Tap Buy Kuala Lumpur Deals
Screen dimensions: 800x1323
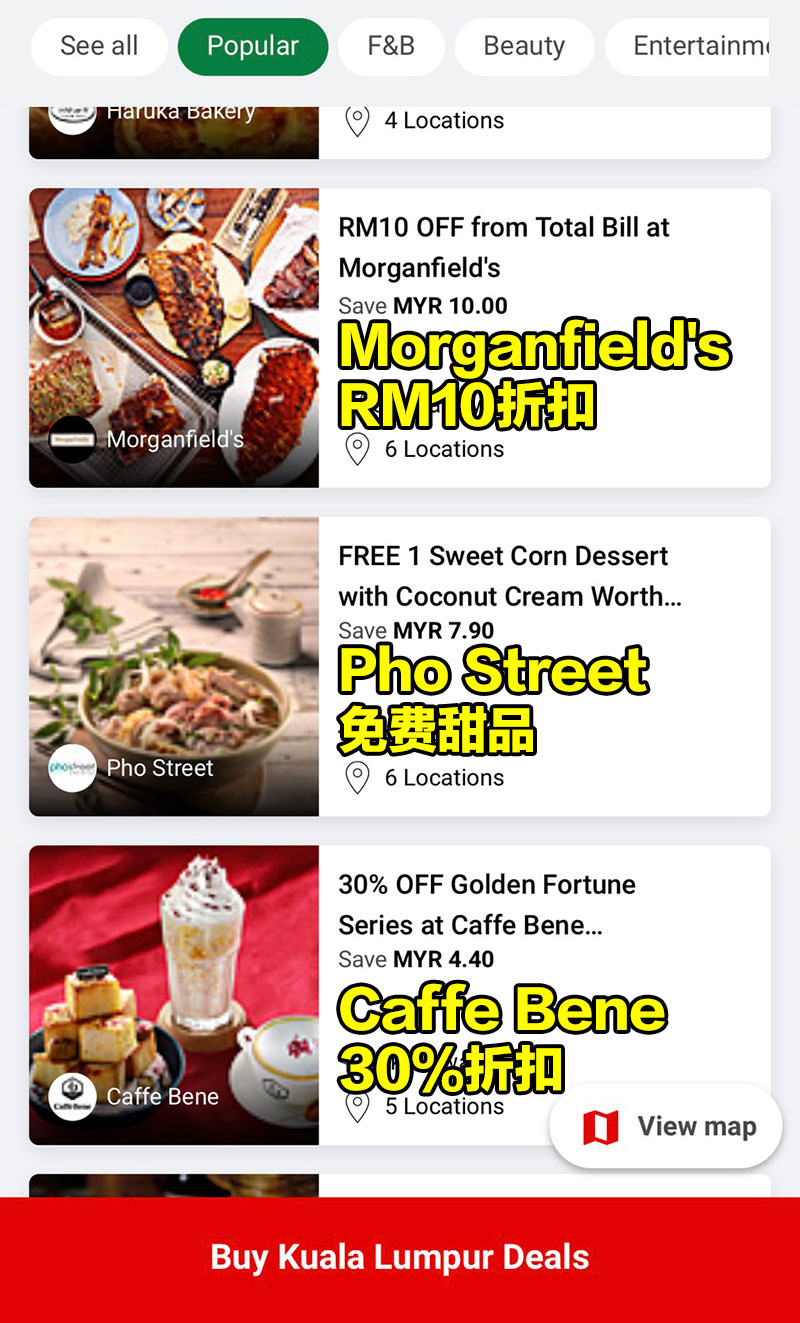click(400, 1259)
